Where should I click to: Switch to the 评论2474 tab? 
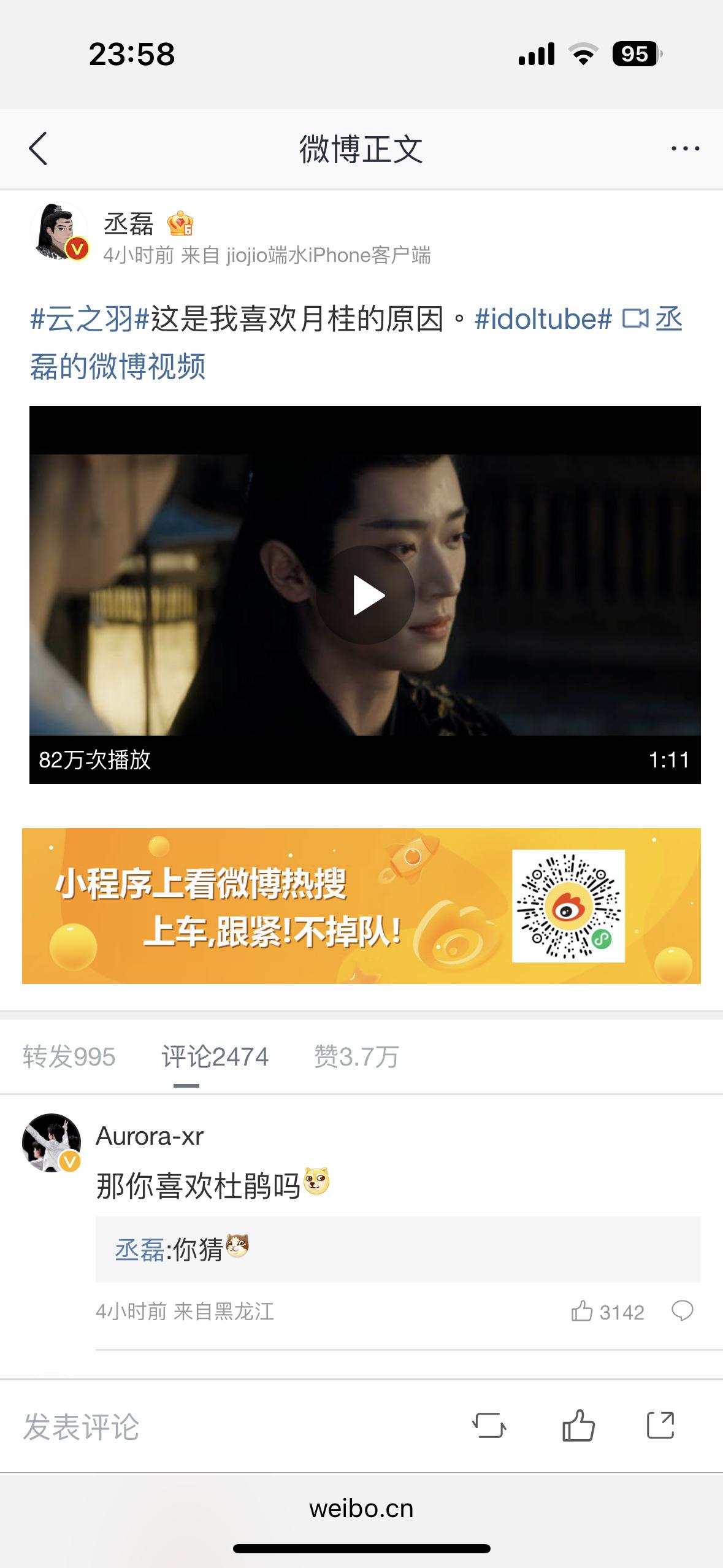pos(215,1057)
